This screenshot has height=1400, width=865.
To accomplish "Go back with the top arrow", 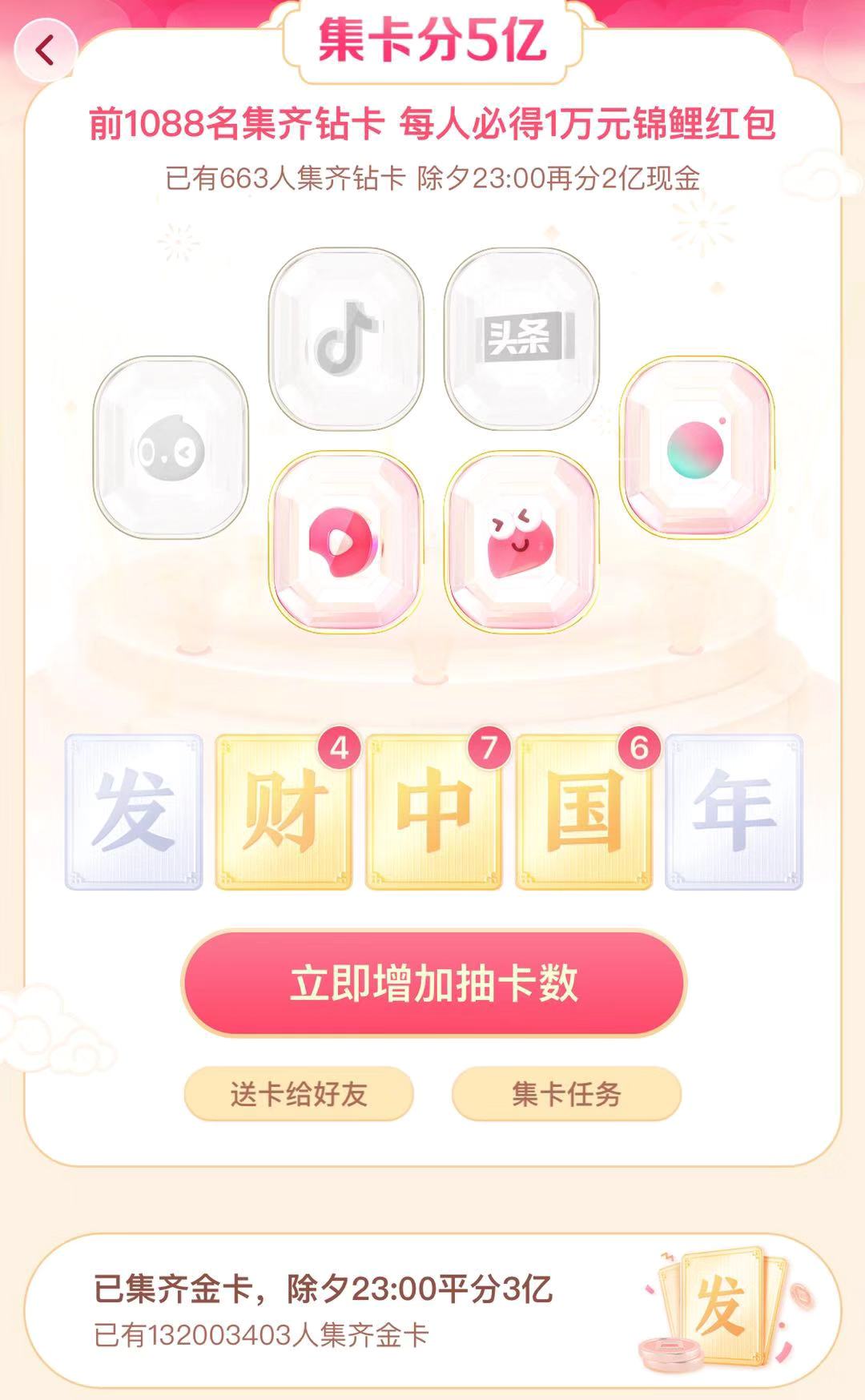I will coord(45,50).
